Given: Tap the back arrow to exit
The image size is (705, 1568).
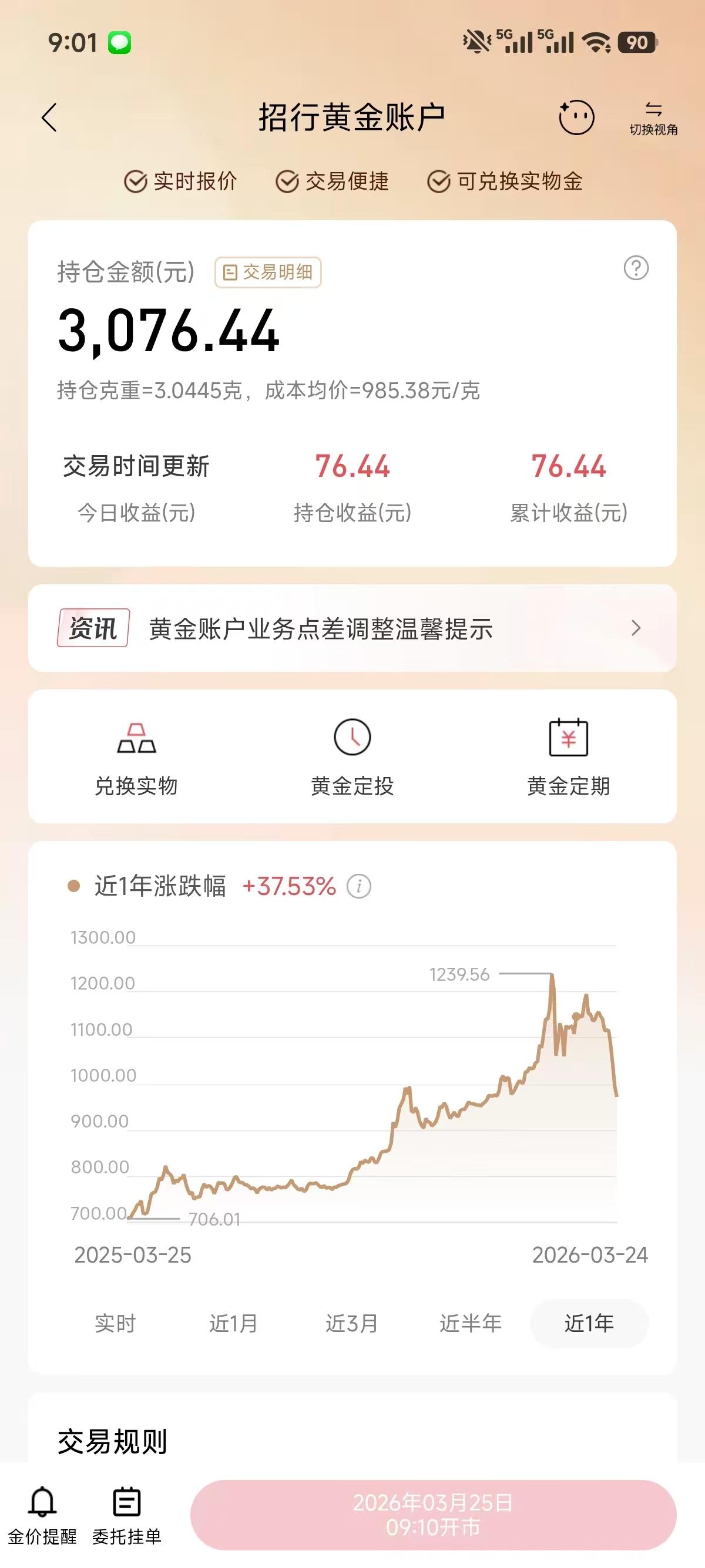Looking at the screenshot, I should click(x=49, y=118).
